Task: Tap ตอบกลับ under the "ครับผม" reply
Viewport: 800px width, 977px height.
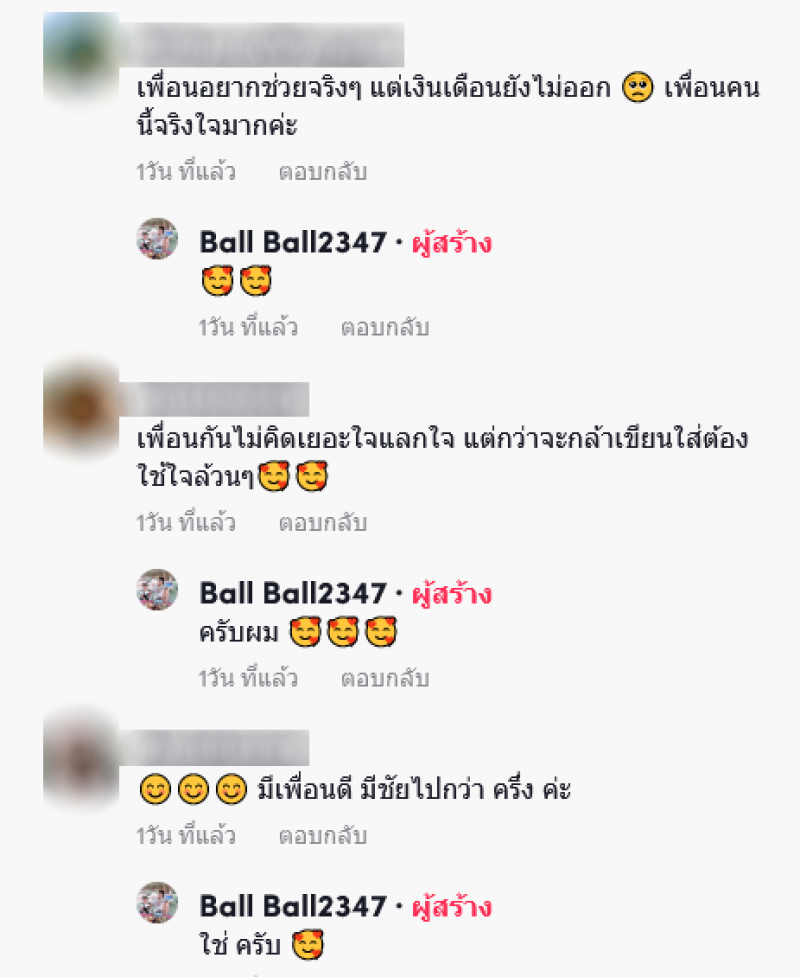Action: tap(384, 679)
